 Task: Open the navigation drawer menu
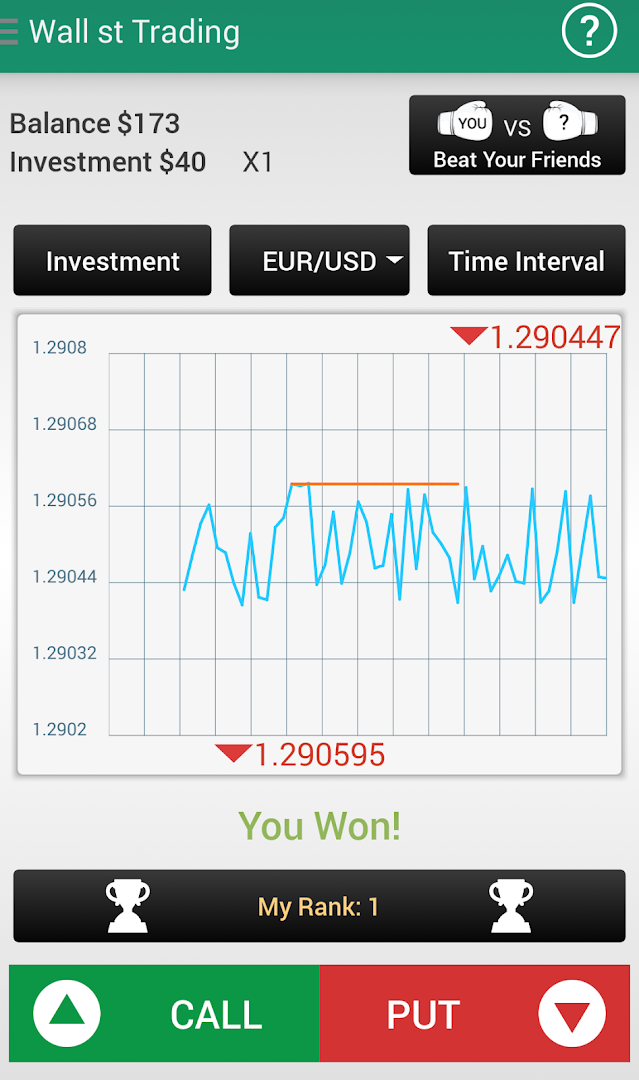click(10, 32)
